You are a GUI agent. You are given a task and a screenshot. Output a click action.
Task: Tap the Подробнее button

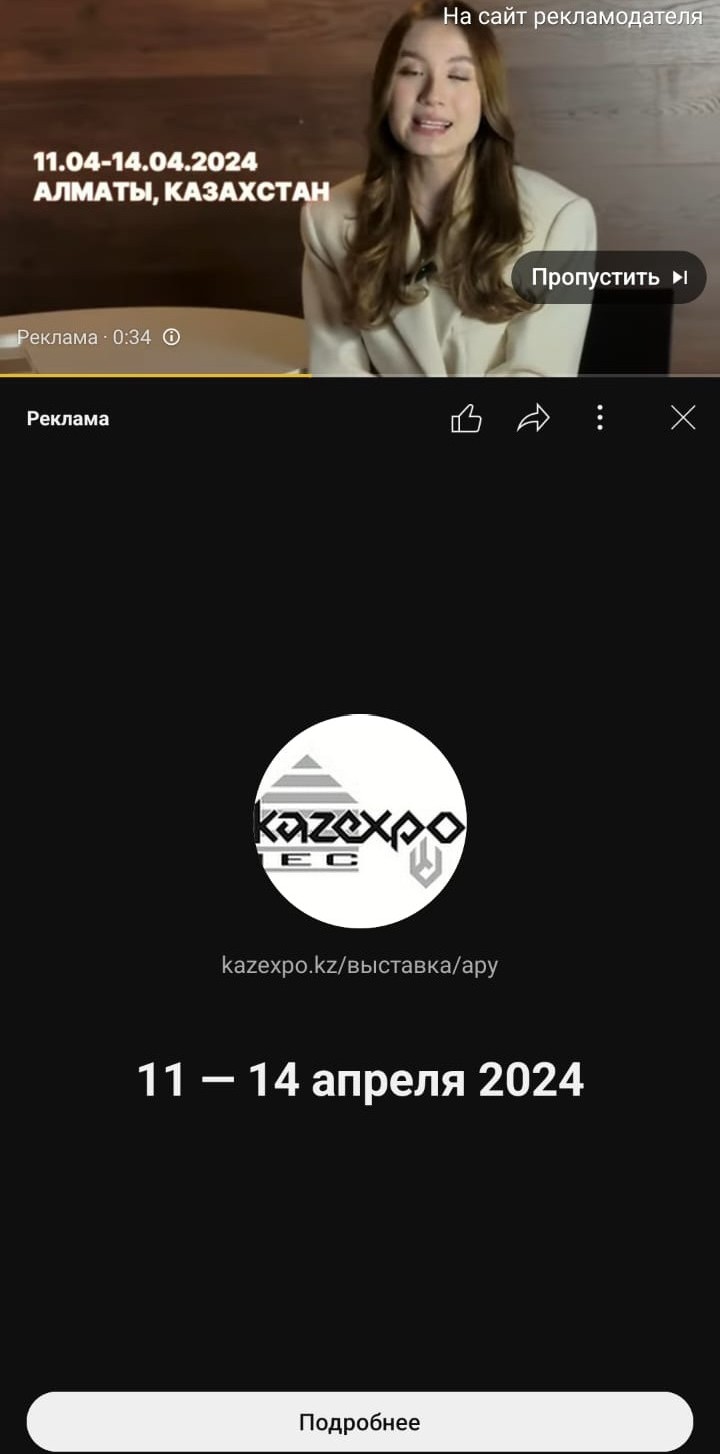pyautogui.click(x=360, y=1422)
